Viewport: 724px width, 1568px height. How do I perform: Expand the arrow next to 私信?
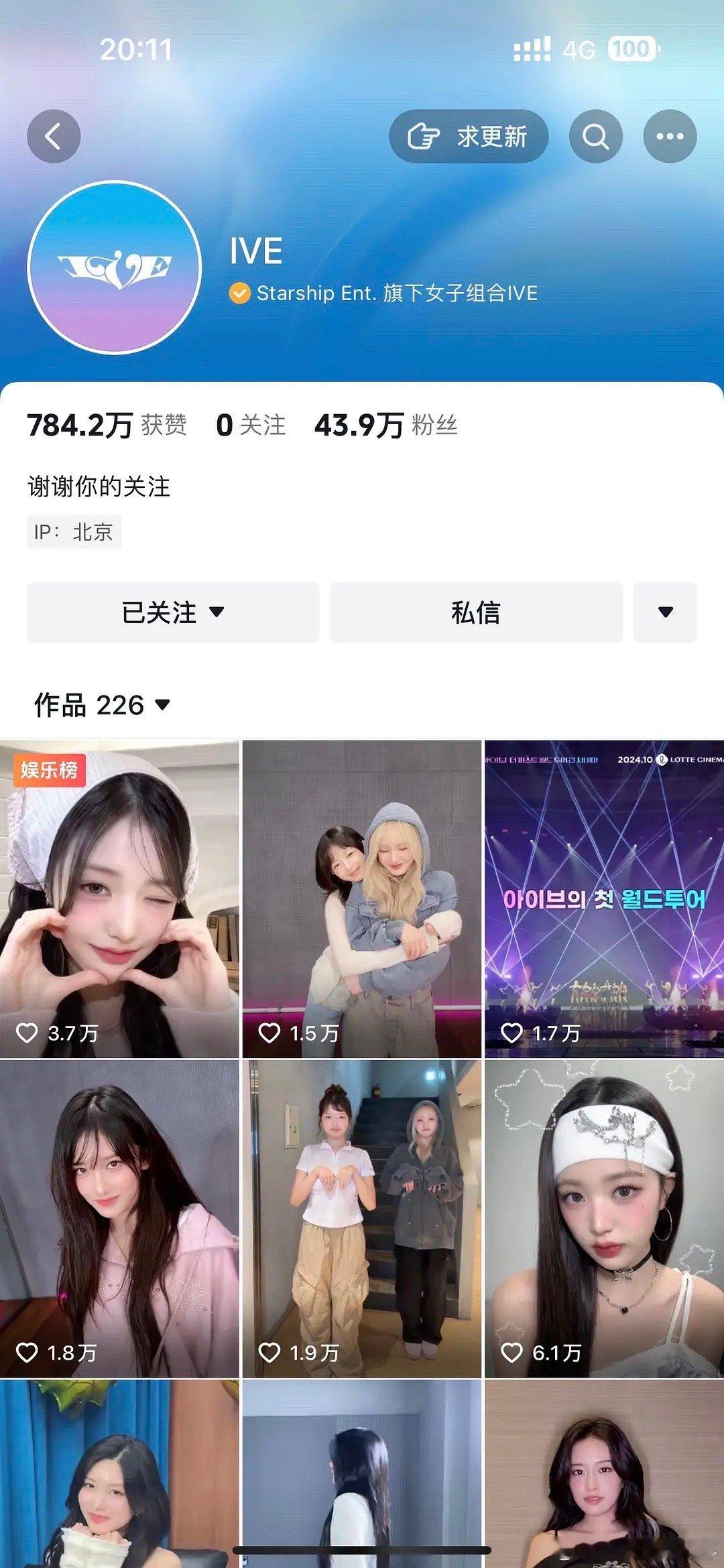click(664, 613)
